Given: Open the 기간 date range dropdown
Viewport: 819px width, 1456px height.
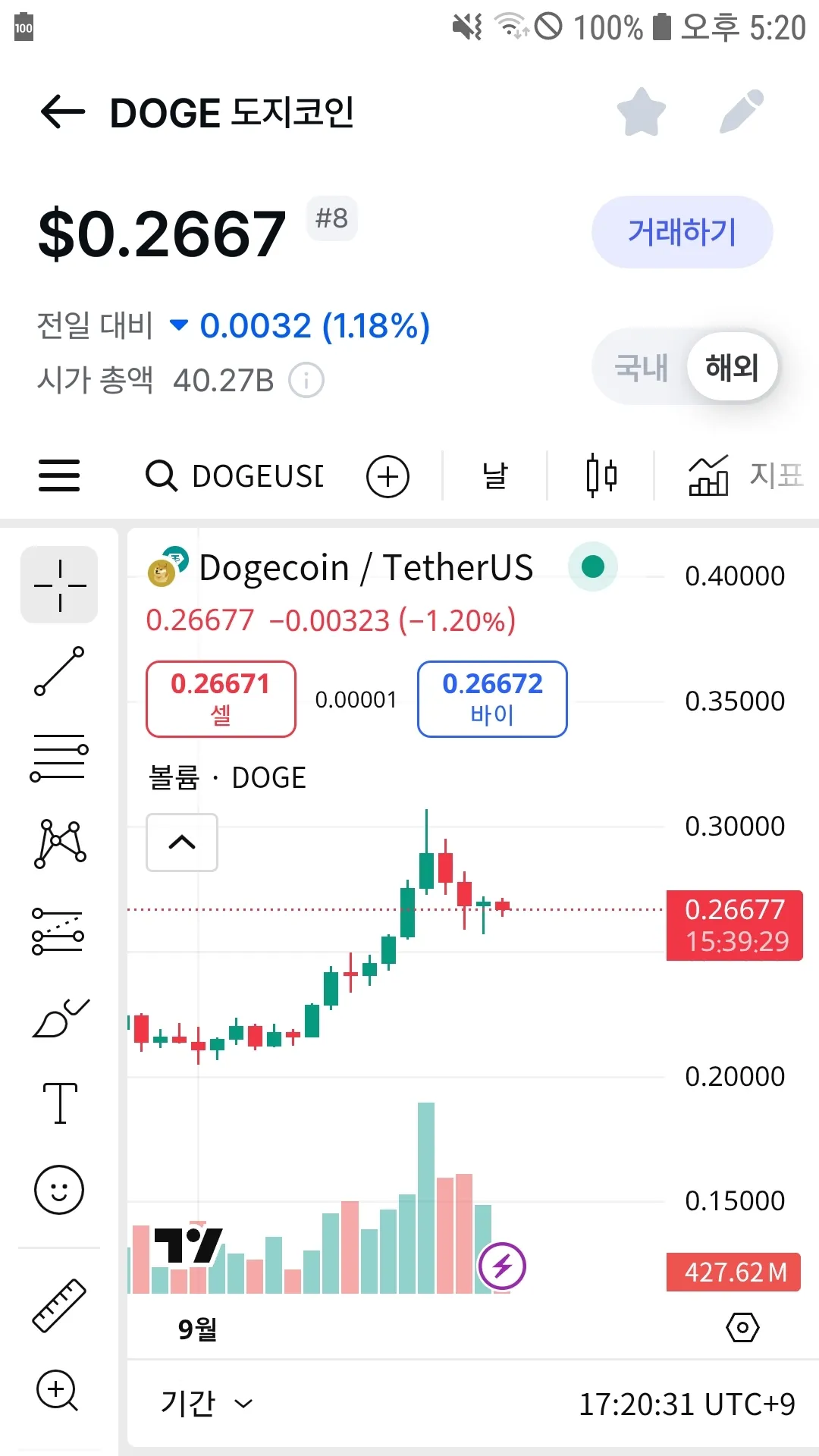Looking at the screenshot, I should coord(206,1403).
